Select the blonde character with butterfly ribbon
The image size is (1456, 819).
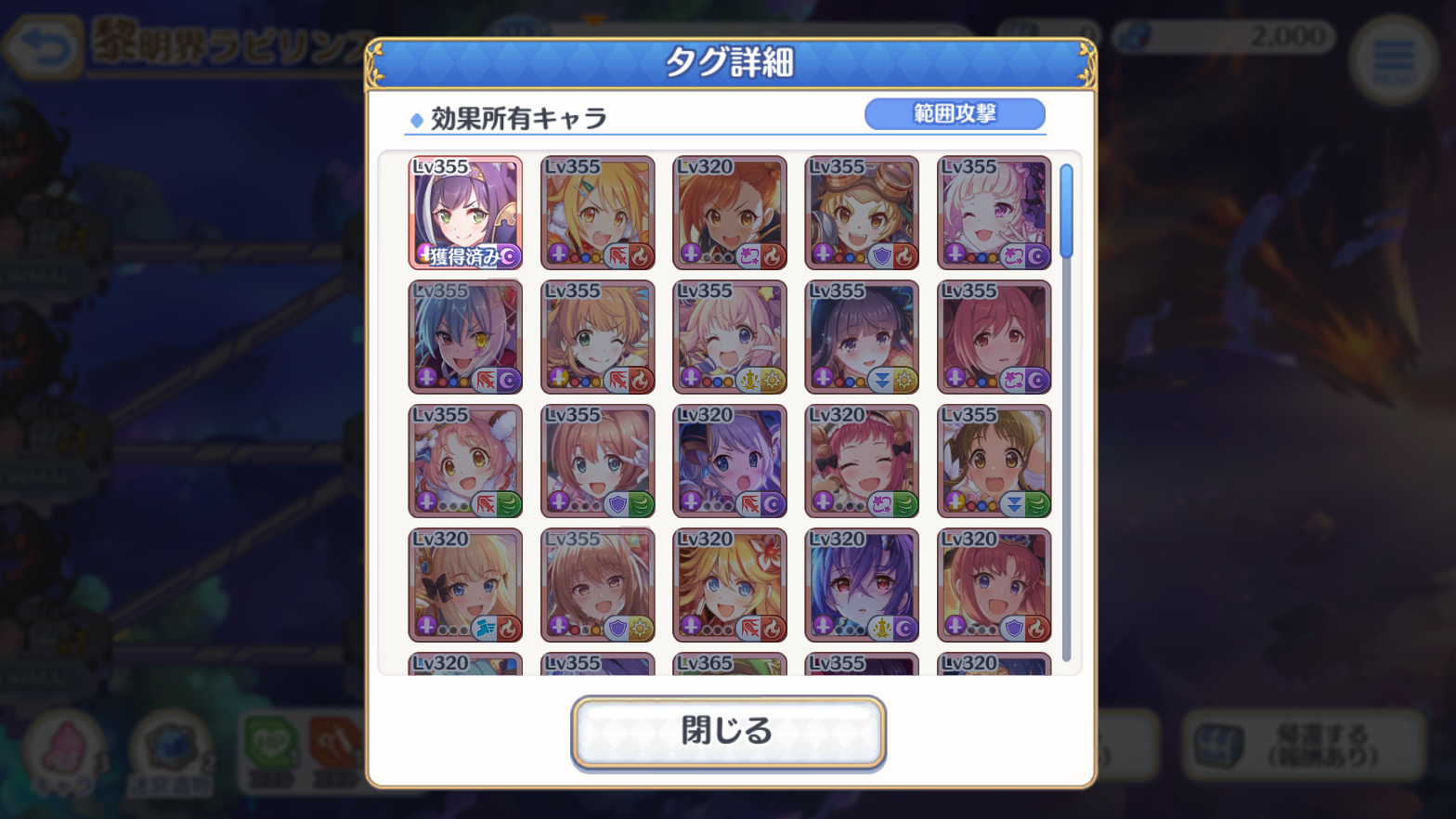click(465, 585)
